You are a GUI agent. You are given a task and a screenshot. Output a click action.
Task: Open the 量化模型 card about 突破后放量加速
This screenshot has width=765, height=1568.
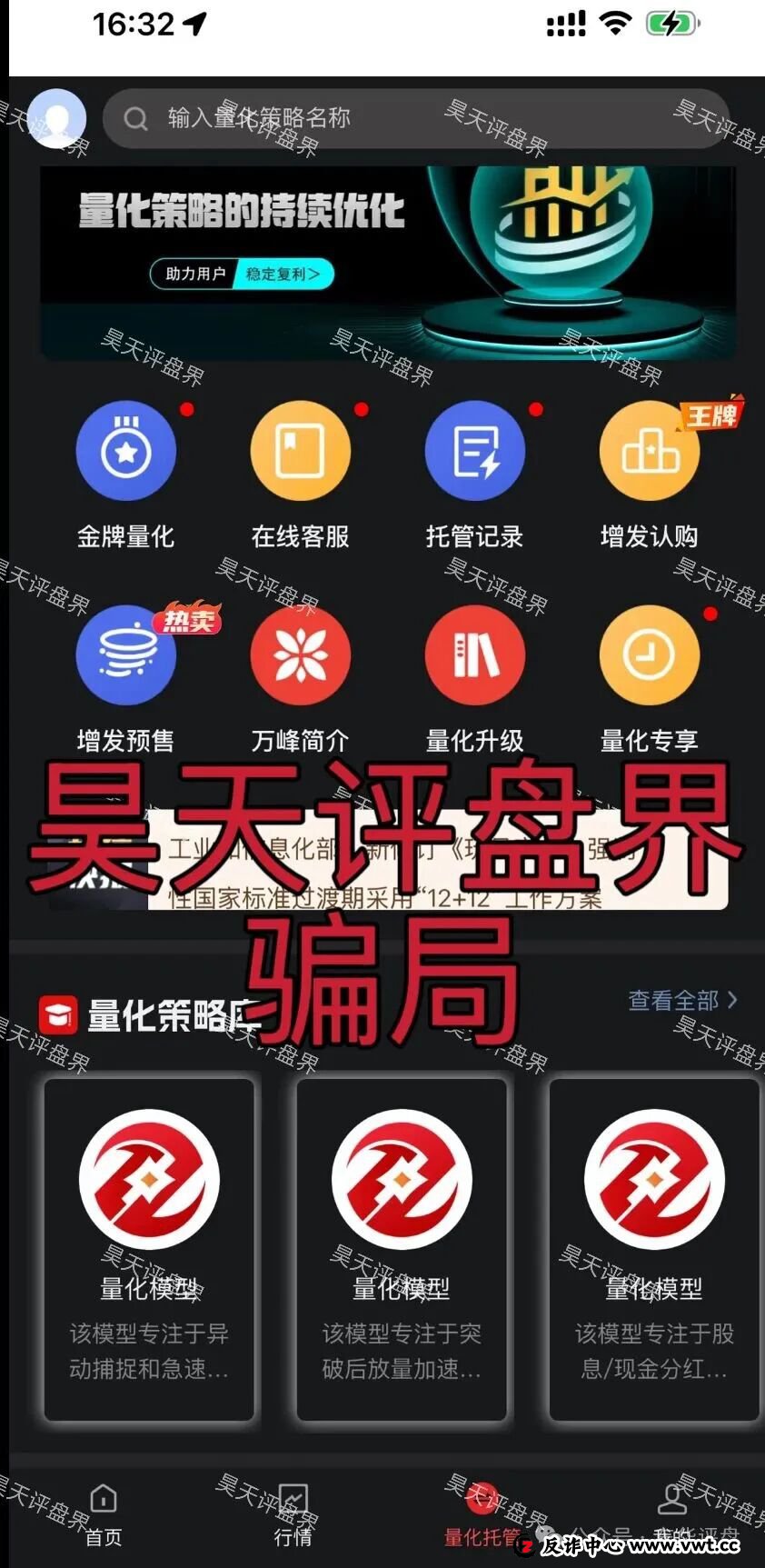pyautogui.click(x=402, y=1249)
